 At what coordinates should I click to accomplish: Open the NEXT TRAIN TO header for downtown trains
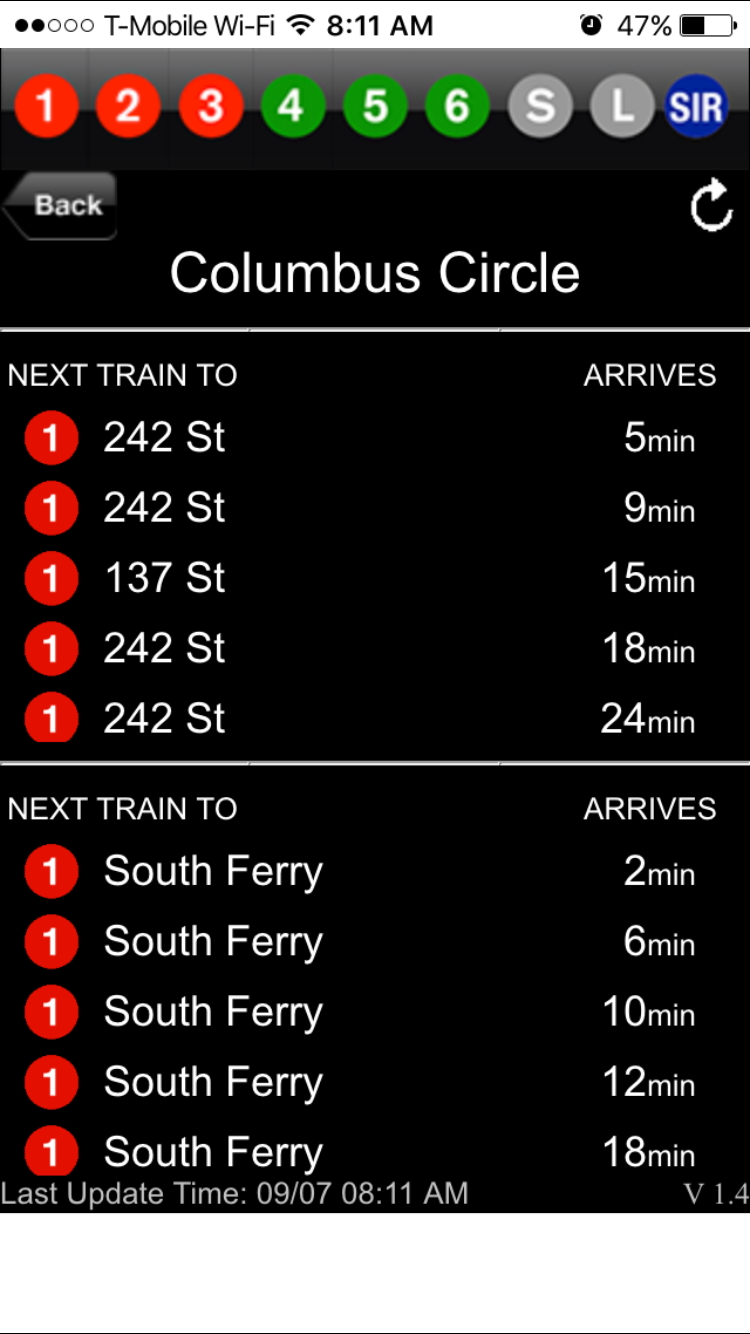click(x=122, y=808)
